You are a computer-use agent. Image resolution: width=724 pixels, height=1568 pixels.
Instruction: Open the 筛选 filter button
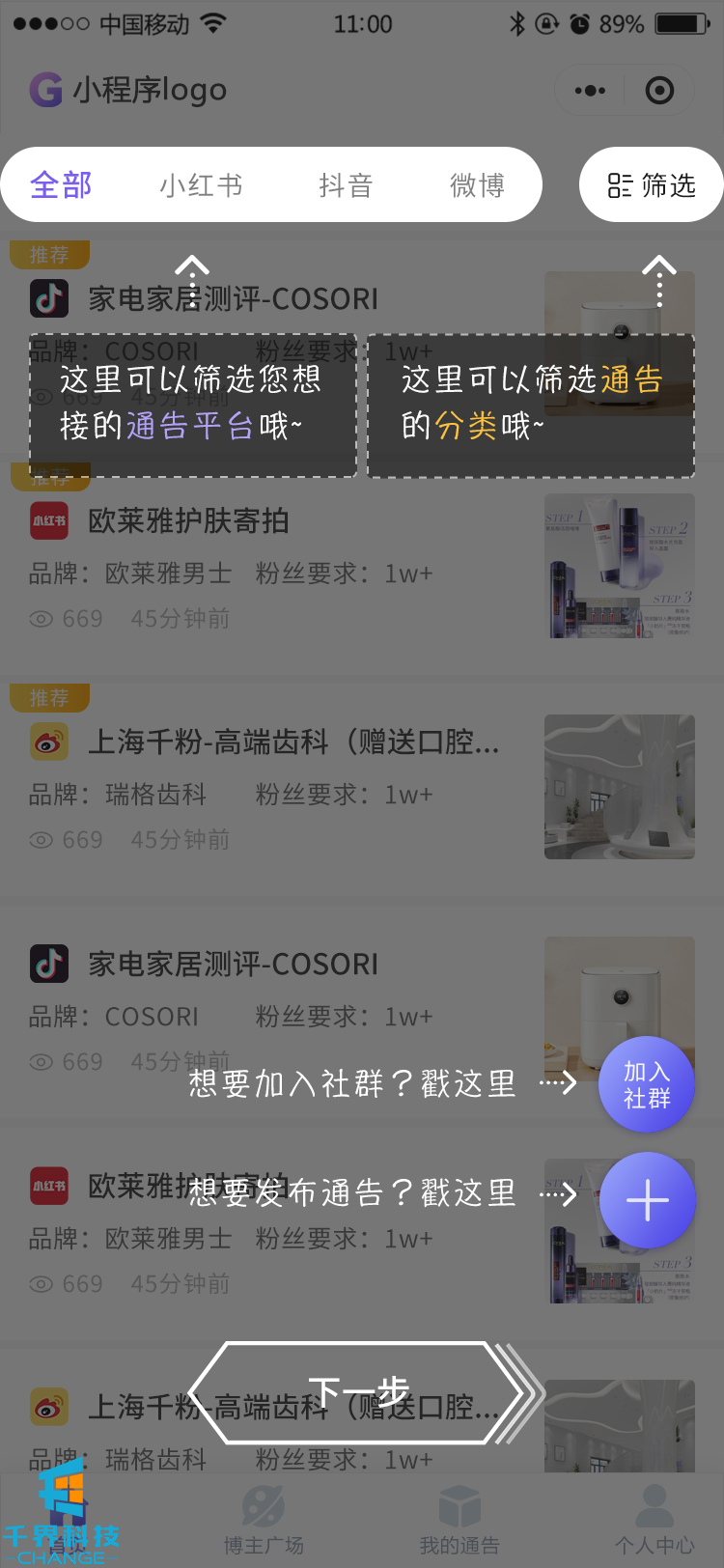(652, 184)
